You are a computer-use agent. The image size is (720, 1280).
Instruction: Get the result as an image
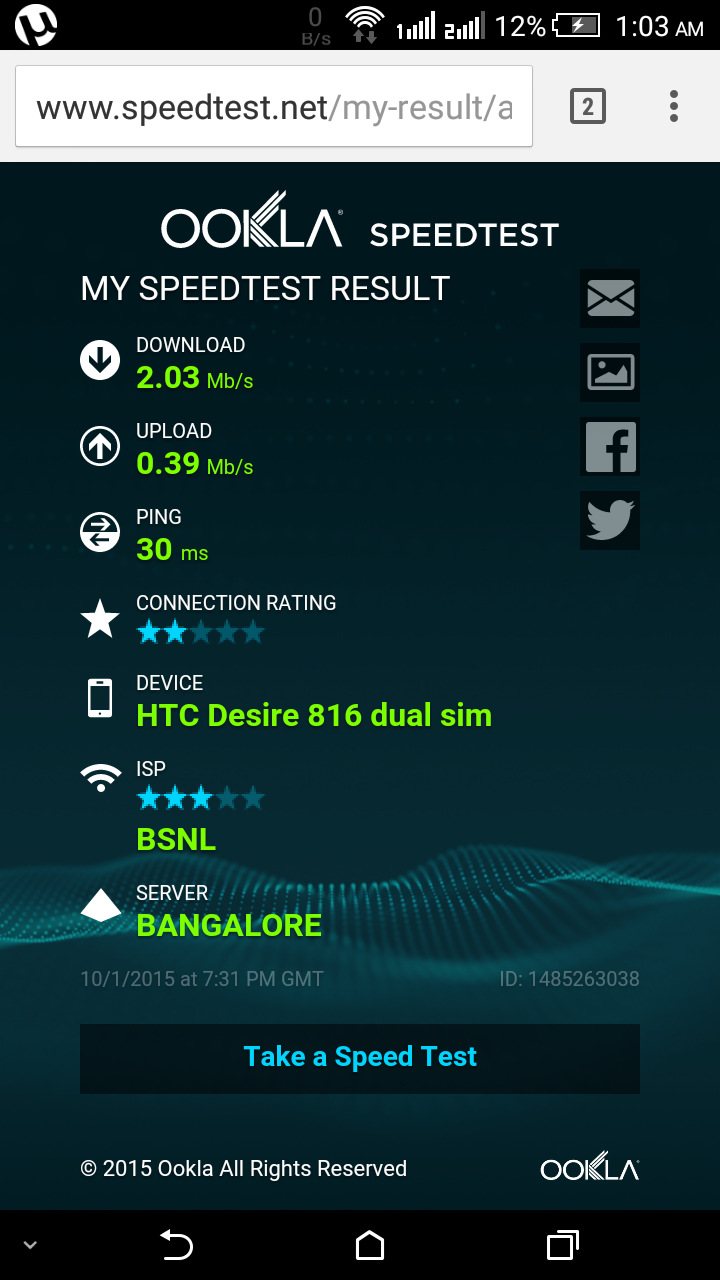pos(610,372)
